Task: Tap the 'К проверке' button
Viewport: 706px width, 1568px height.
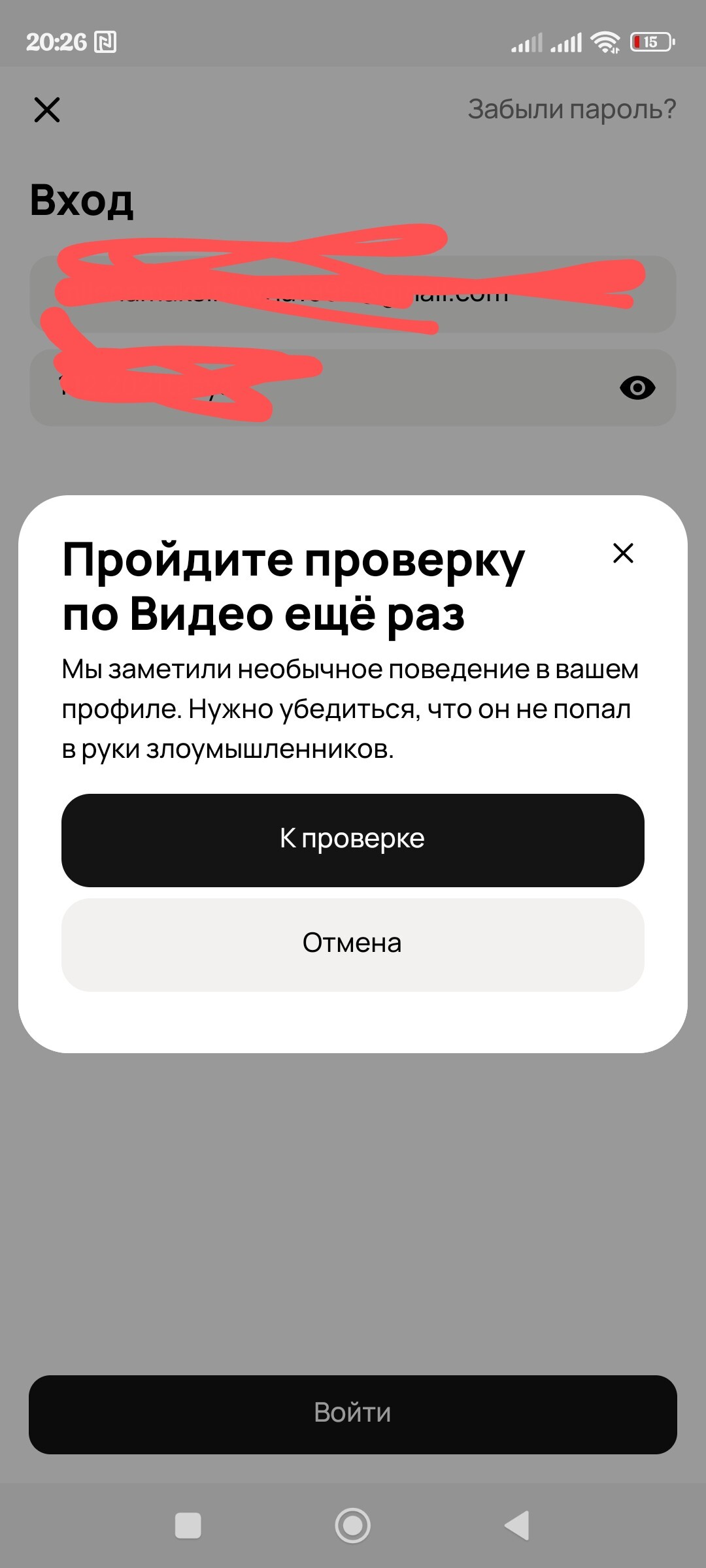Action: pyautogui.click(x=352, y=840)
